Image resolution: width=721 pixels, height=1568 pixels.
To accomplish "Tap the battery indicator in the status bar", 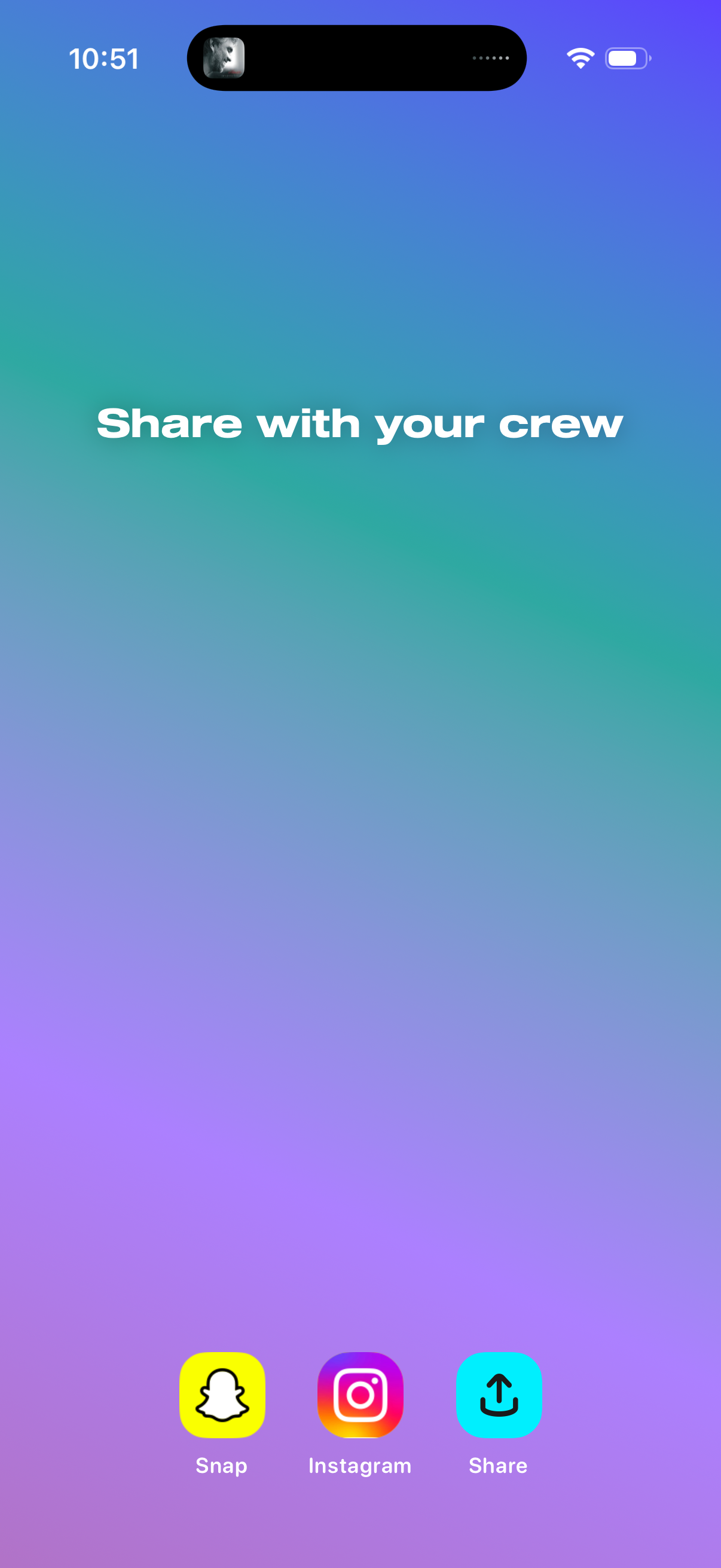I will pyautogui.click(x=628, y=58).
